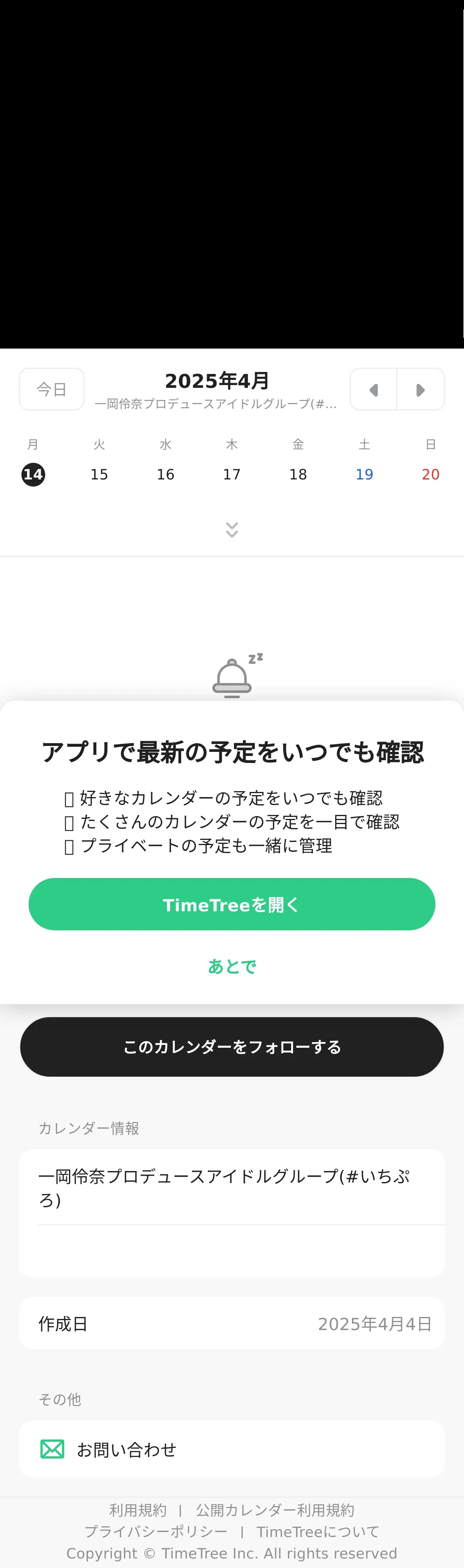Dismiss the app prompt with あとで
464x1568 pixels.
point(232,966)
